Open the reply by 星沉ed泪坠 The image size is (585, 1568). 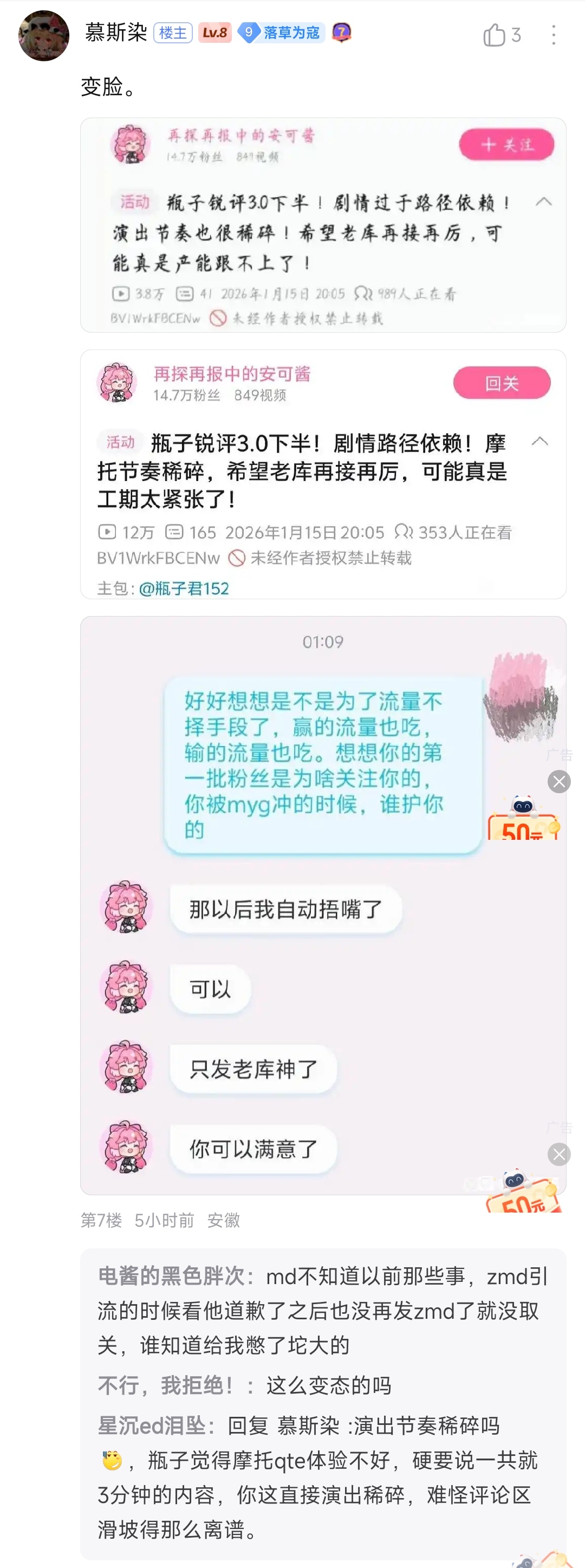(x=323, y=1476)
